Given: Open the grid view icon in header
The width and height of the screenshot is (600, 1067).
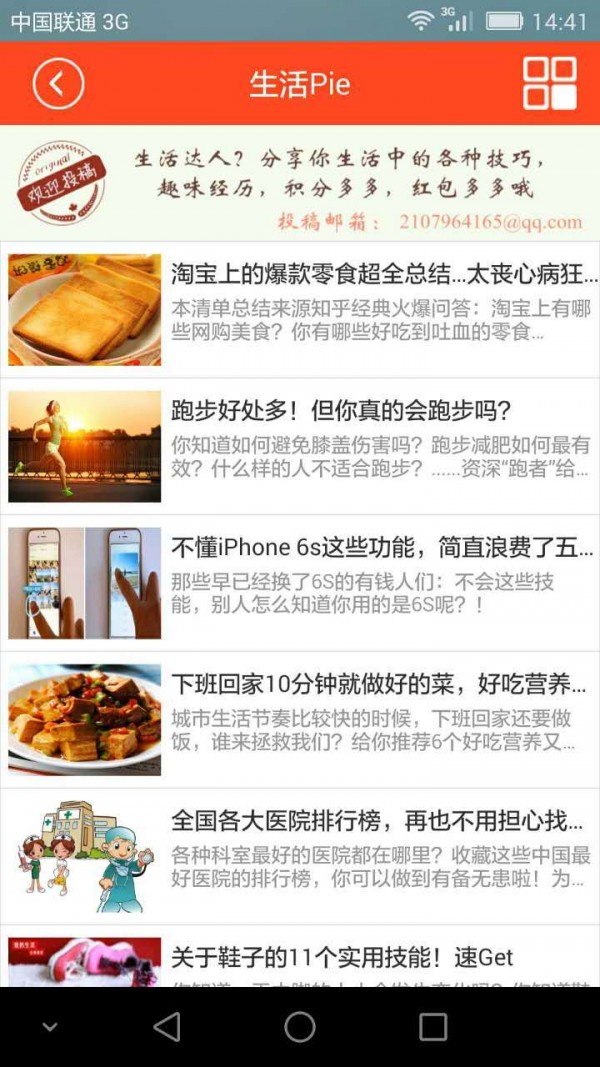Looking at the screenshot, I should click(549, 83).
